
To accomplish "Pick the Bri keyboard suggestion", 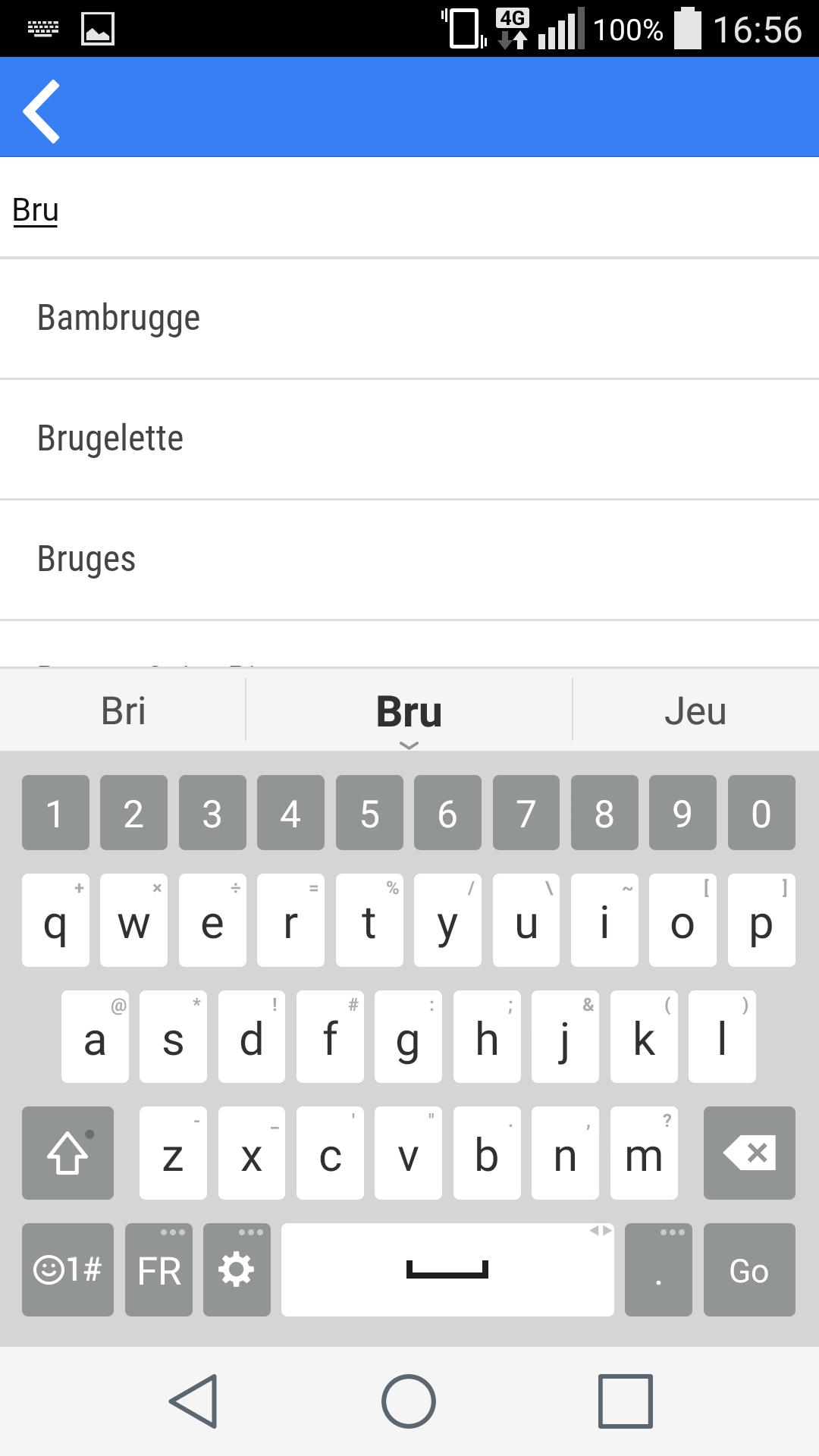I will [124, 711].
